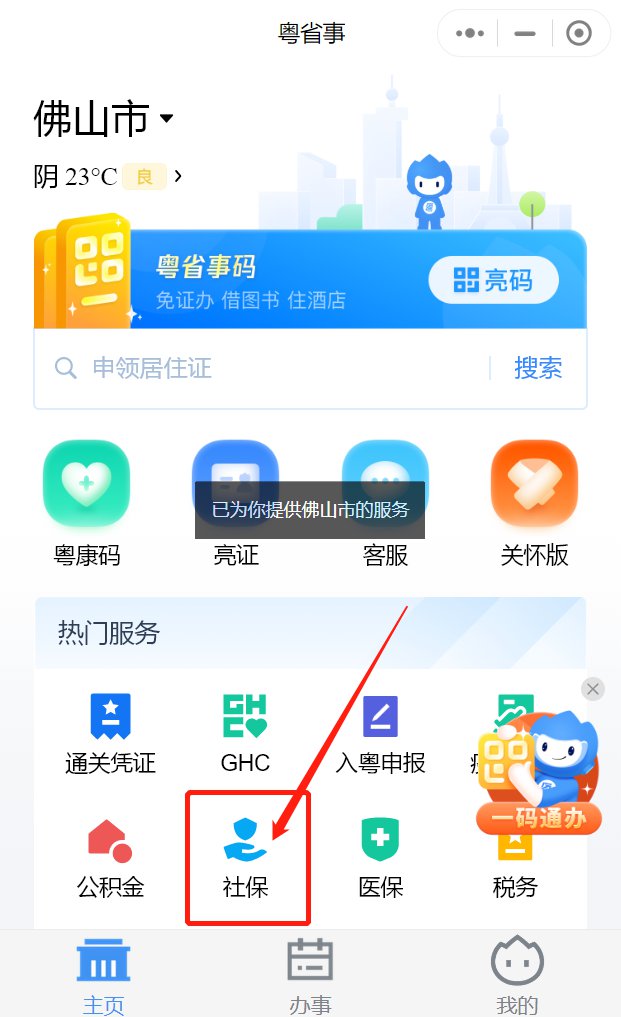Close the mini program via circle icon
The image size is (621, 1017).
click(579, 33)
